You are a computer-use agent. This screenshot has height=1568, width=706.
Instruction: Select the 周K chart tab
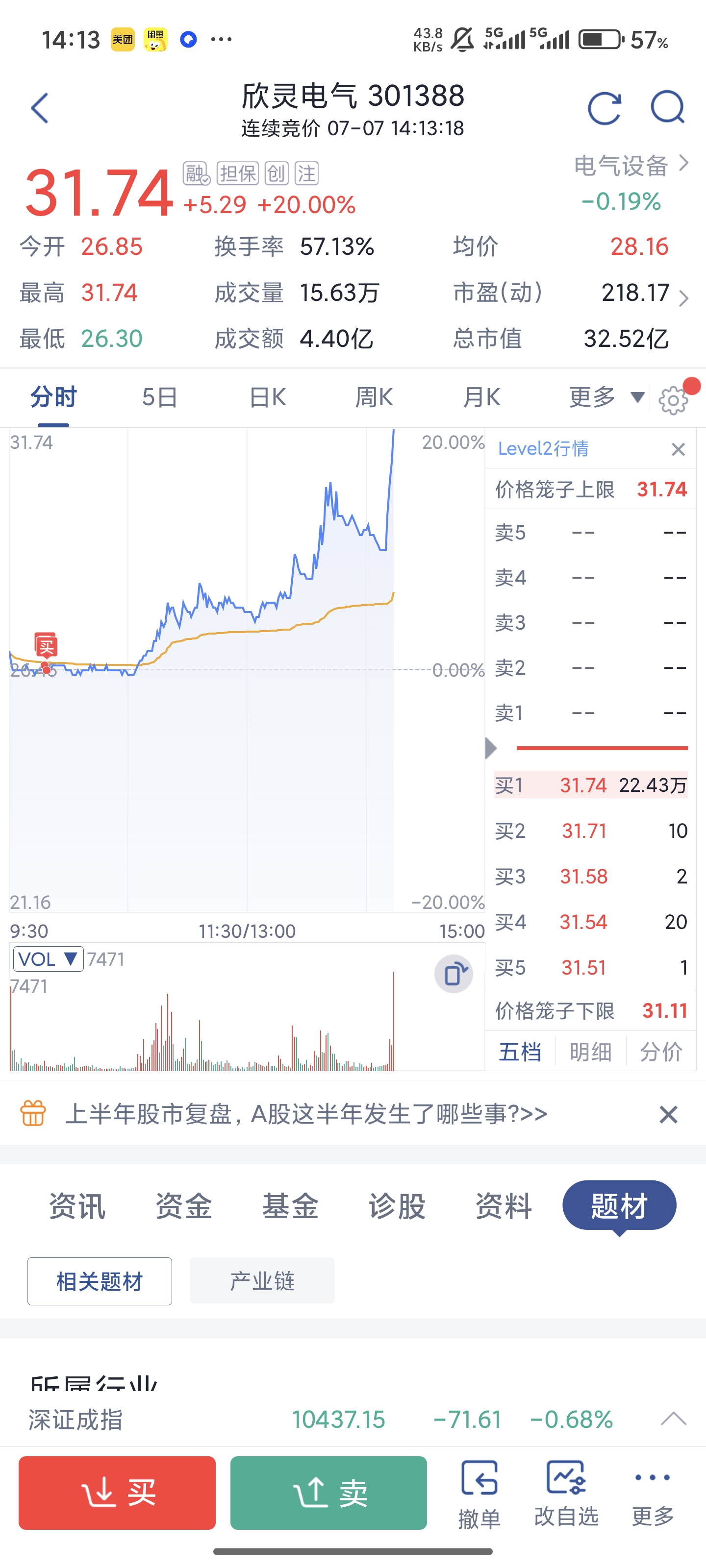[x=374, y=397]
